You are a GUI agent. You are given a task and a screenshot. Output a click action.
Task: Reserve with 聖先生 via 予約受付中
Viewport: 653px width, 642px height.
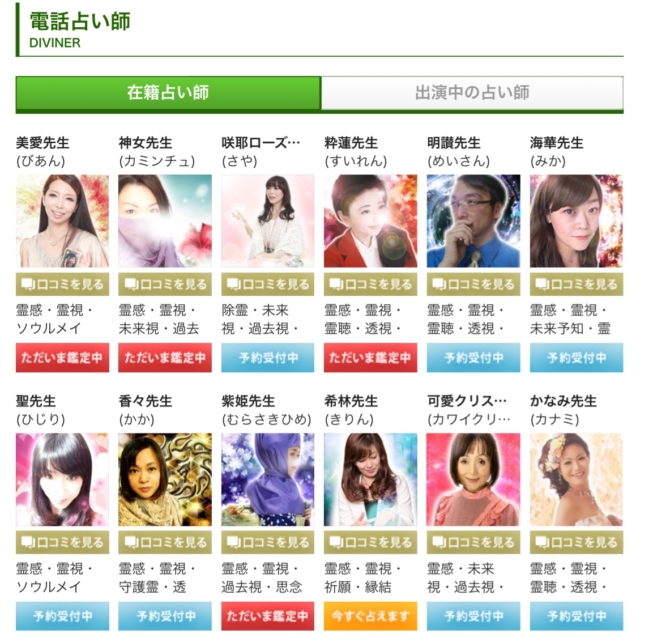pyautogui.click(x=62, y=615)
